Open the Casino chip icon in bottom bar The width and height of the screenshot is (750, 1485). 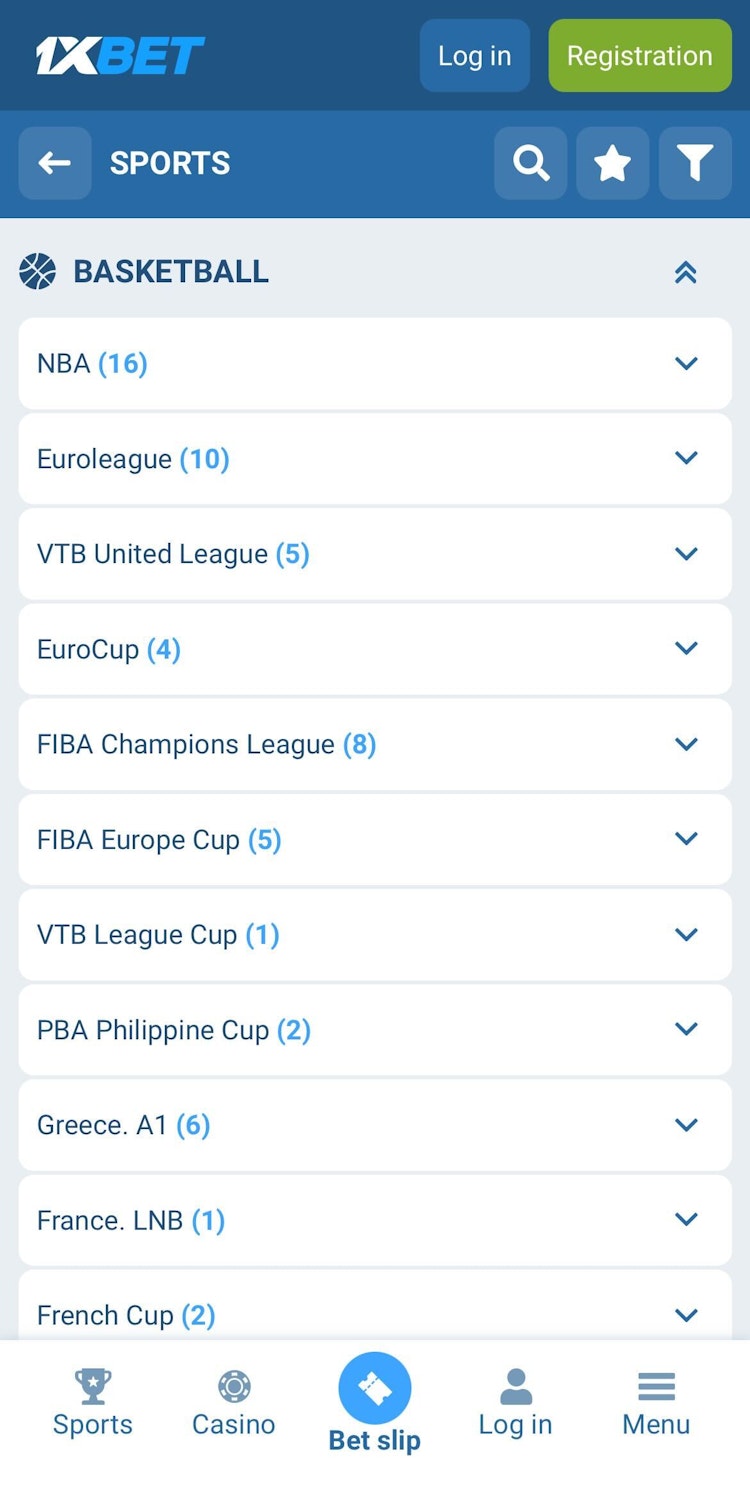coord(233,1388)
